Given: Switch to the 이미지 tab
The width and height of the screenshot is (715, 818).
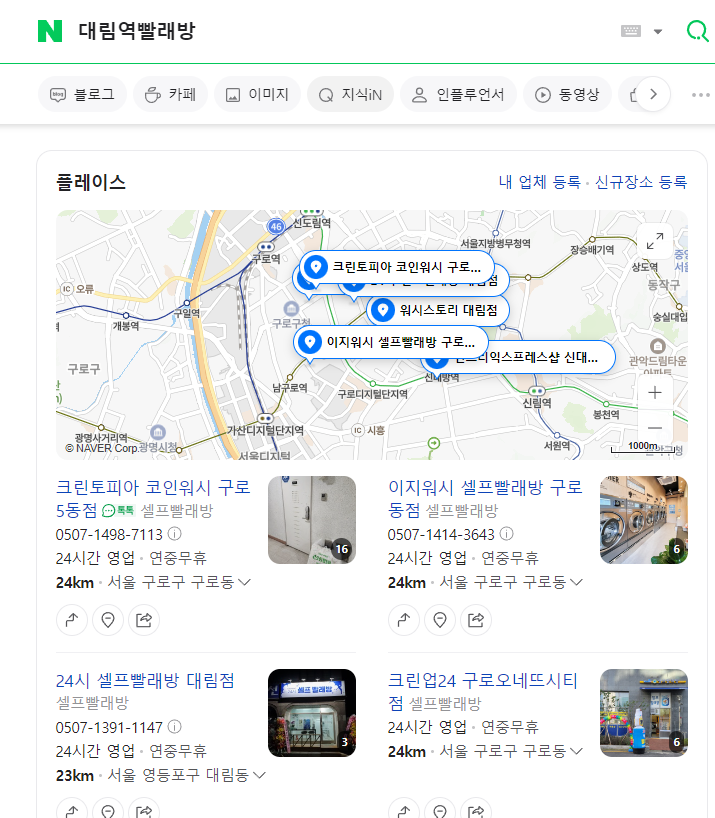Looking at the screenshot, I should 257,95.
